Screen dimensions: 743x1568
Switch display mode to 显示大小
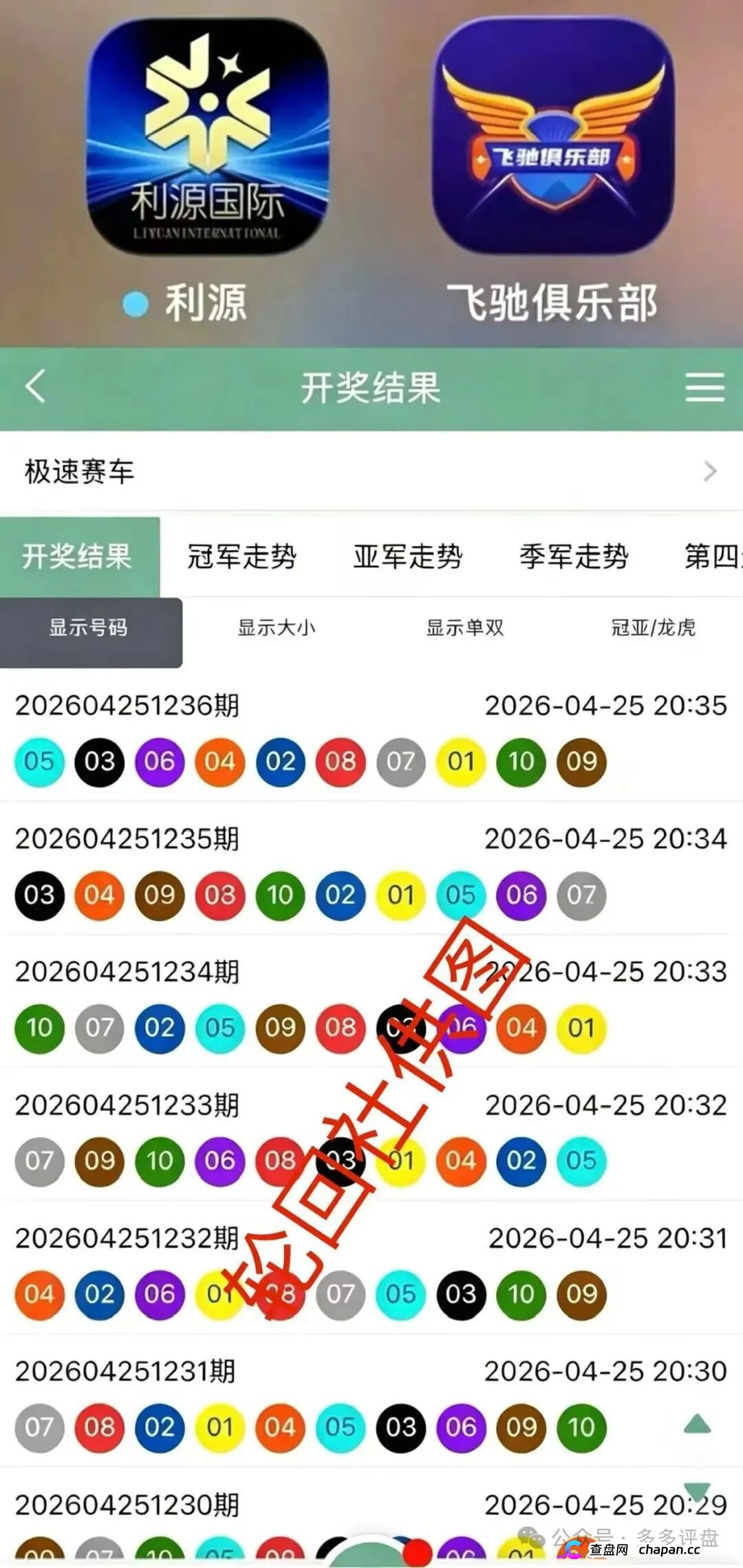[277, 628]
